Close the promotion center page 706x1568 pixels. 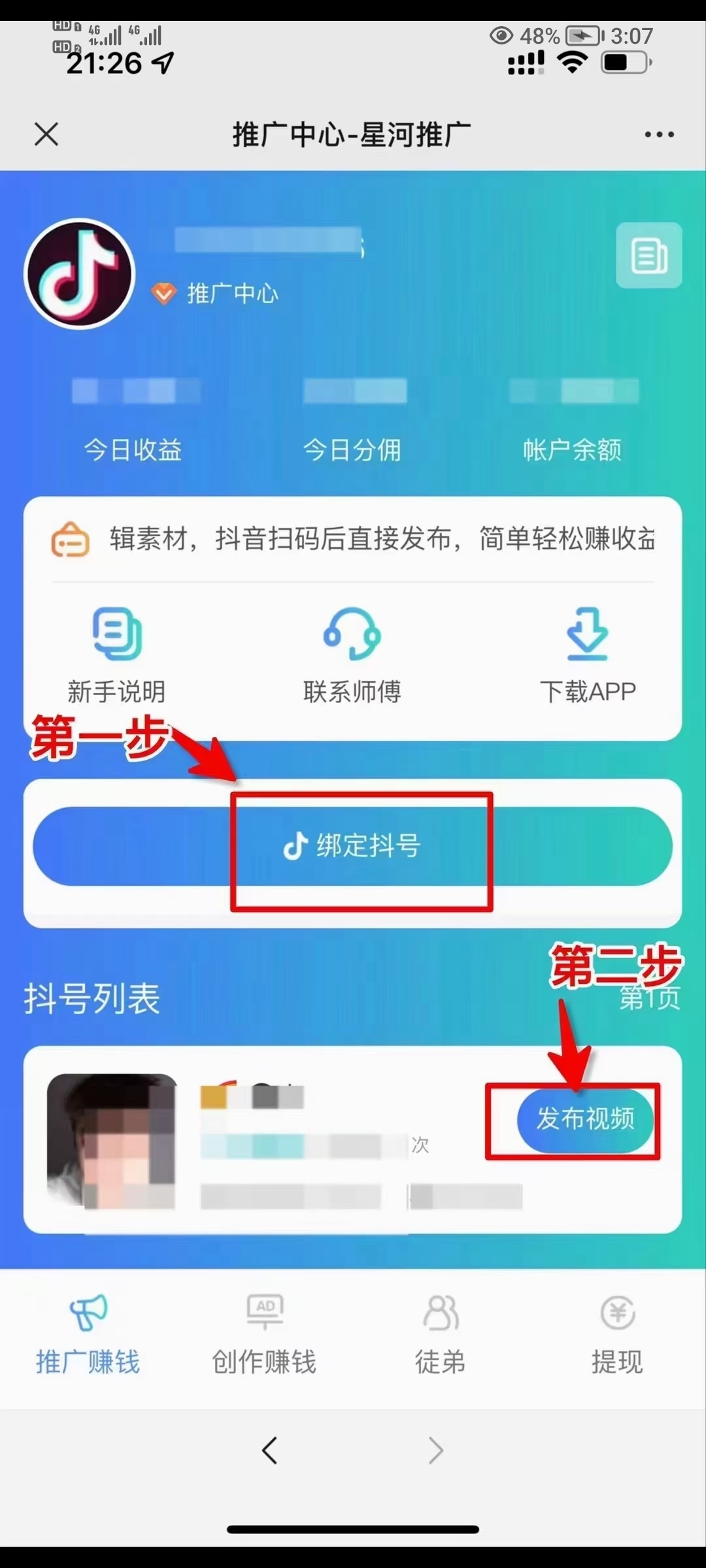click(46, 135)
